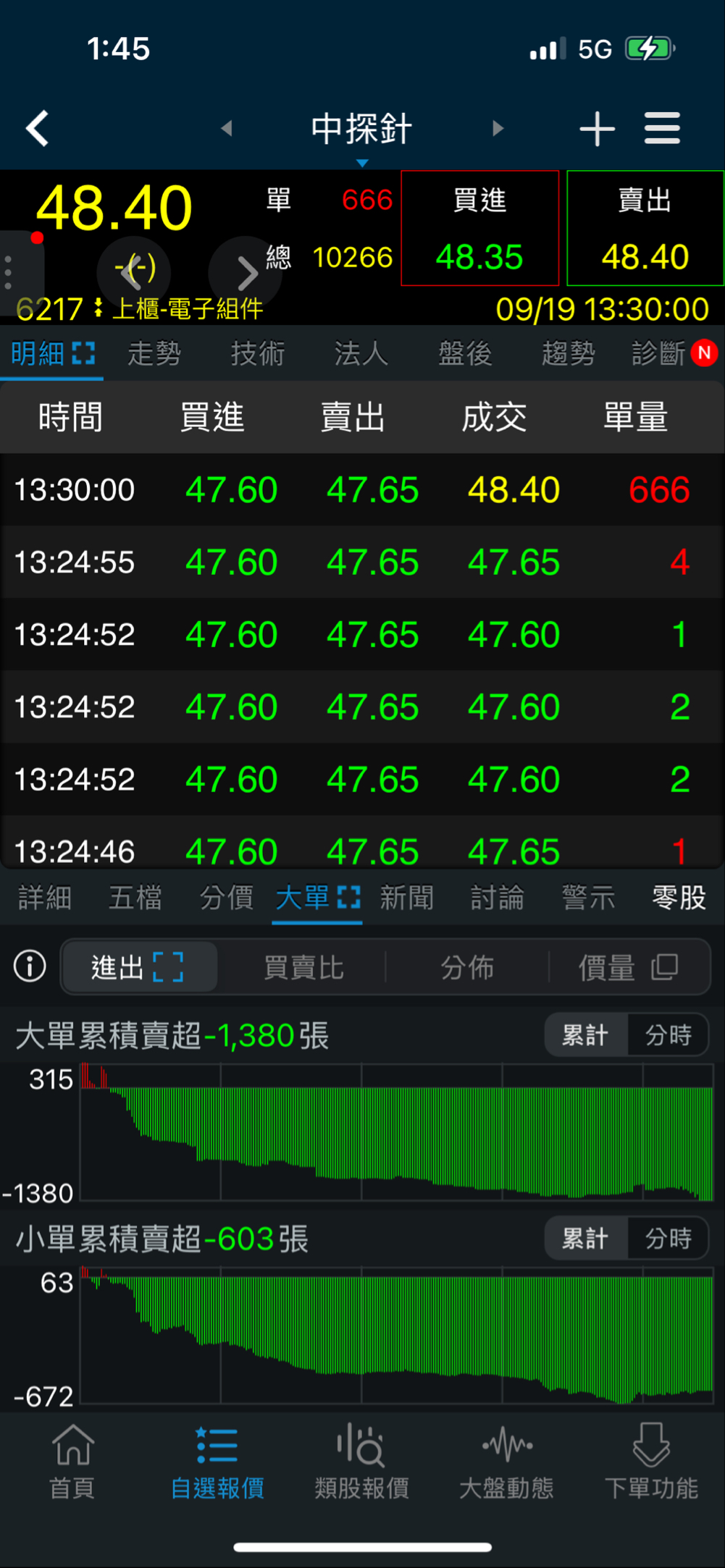This screenshot has height=1568, width=725.
Task: Open 下單功能 in bottom navigation
Action: [651, 1461]
